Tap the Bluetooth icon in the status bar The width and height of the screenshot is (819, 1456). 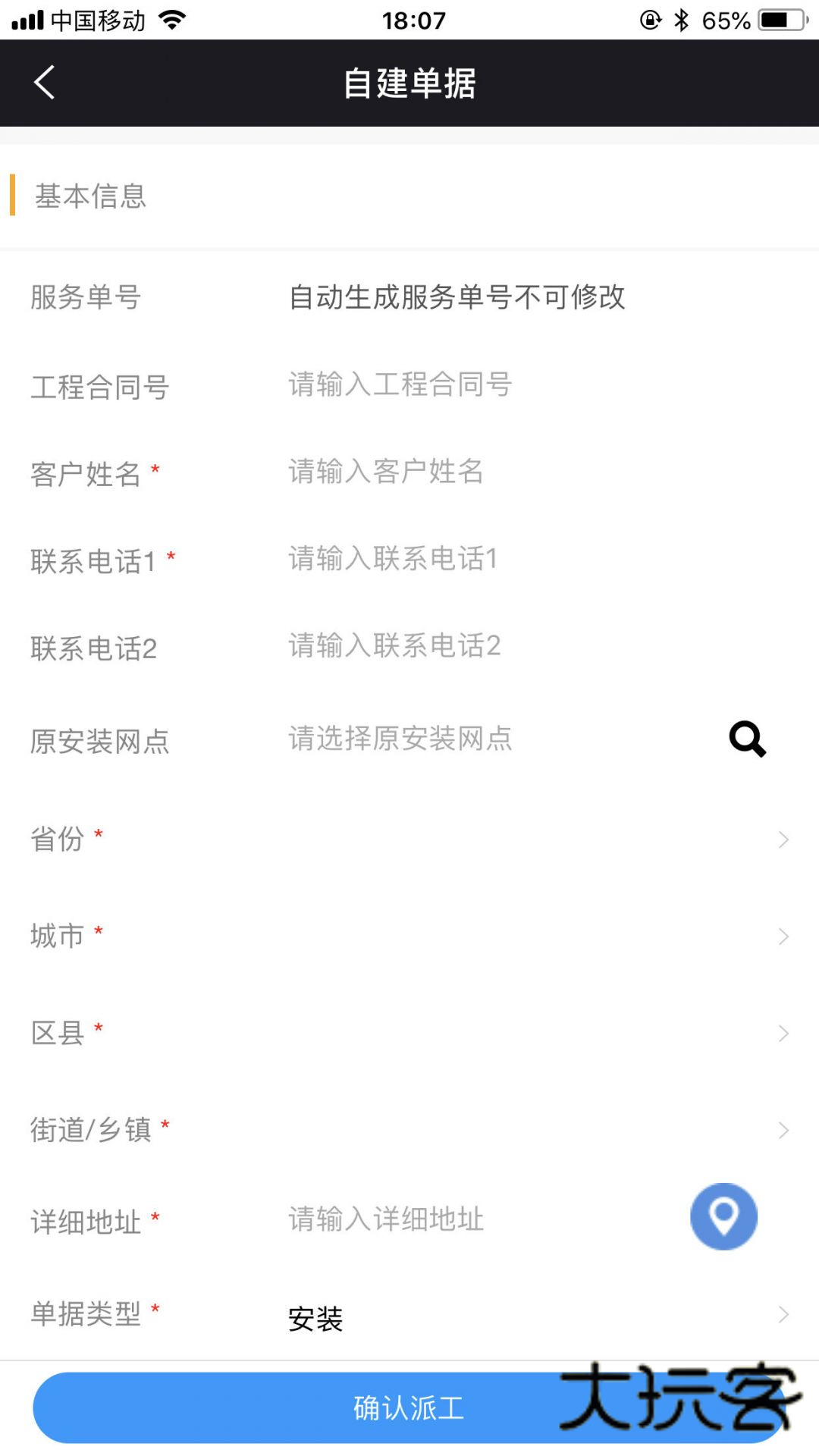point(681,20)
